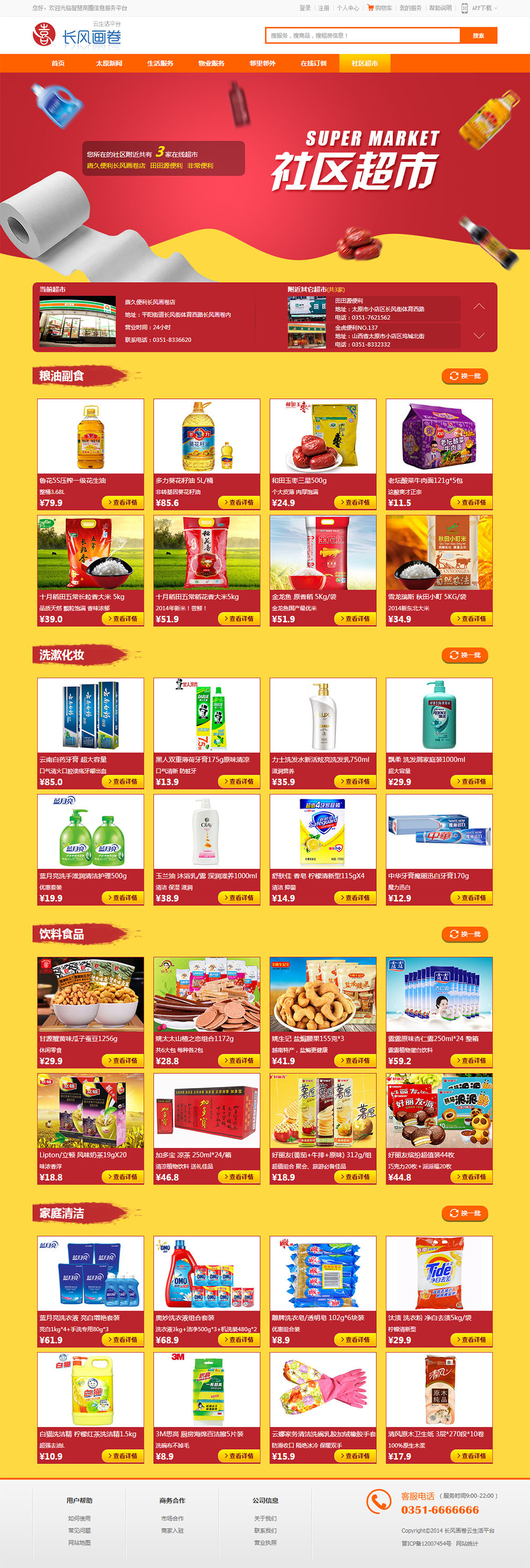
Task: View details of 白猫洗洁精
Action: (x=122, y=1456)
